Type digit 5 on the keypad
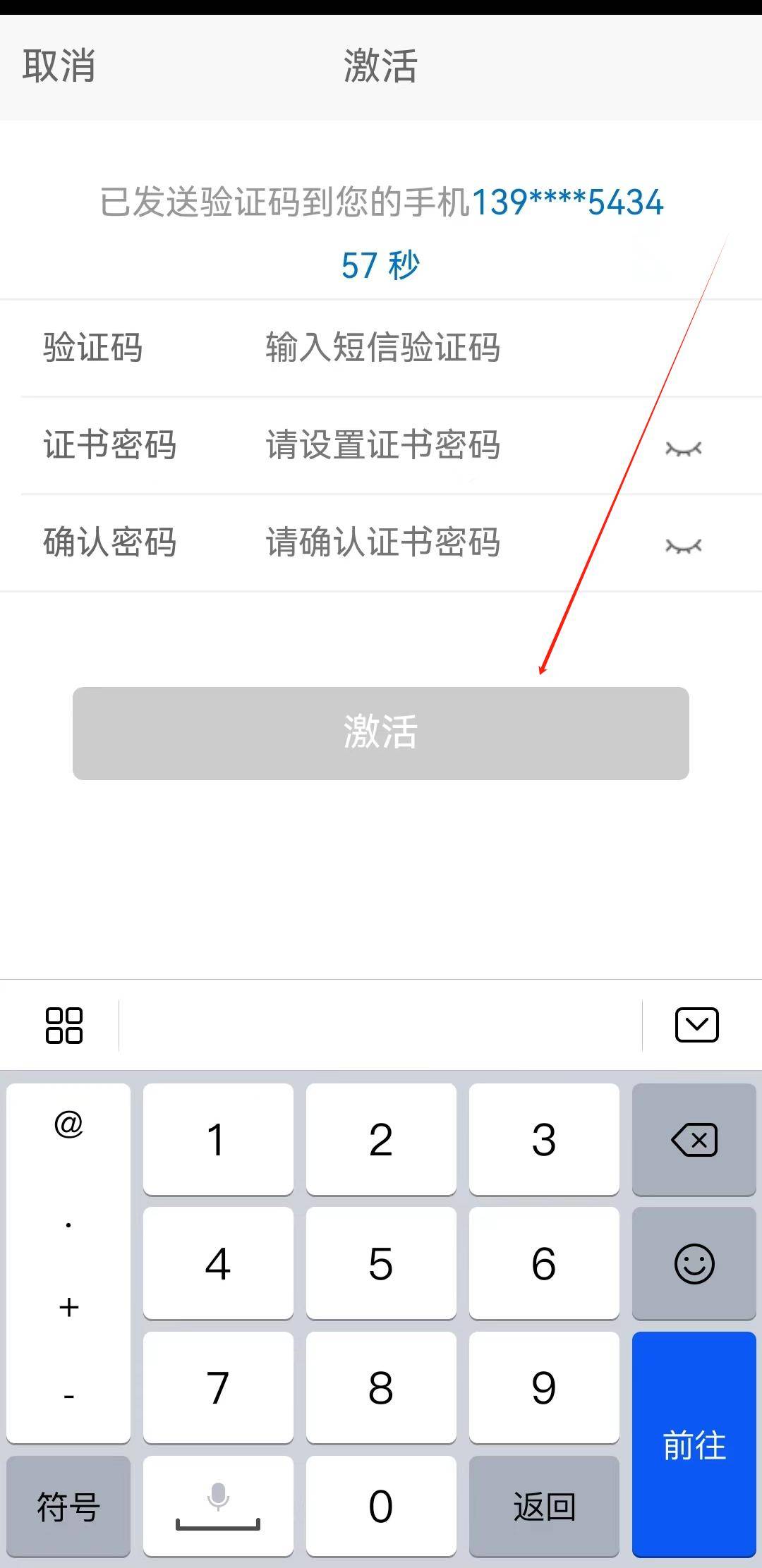Screen dimensions: 762x1568 pyautogui.click(x=381, y=1263)
